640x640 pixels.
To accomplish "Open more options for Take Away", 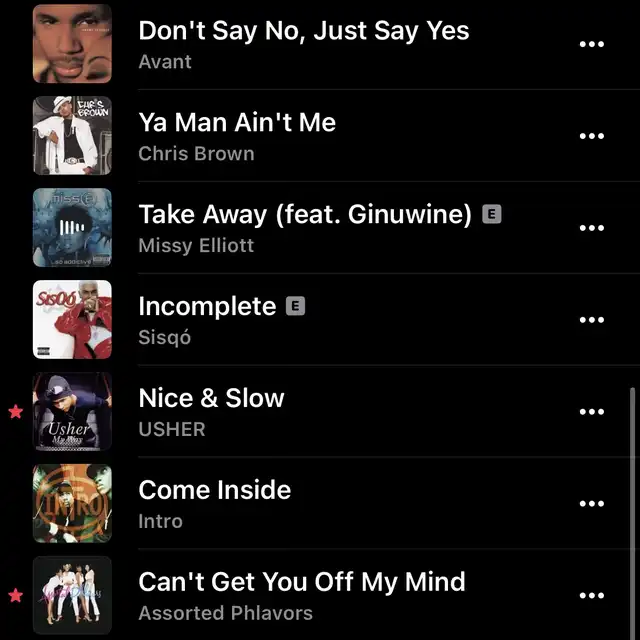I will [x=592, y=229].
